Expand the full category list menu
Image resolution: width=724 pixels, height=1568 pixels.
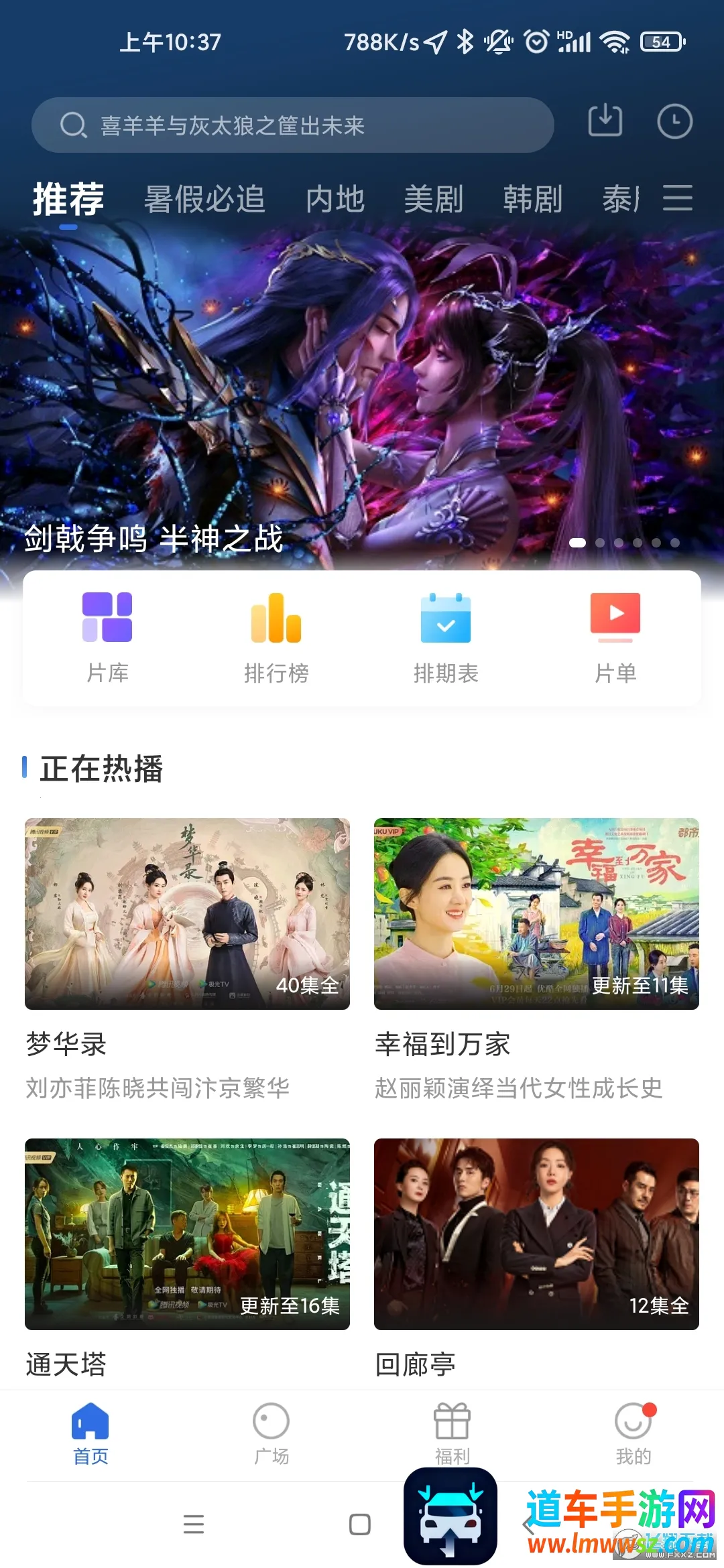tap(678, 198)
